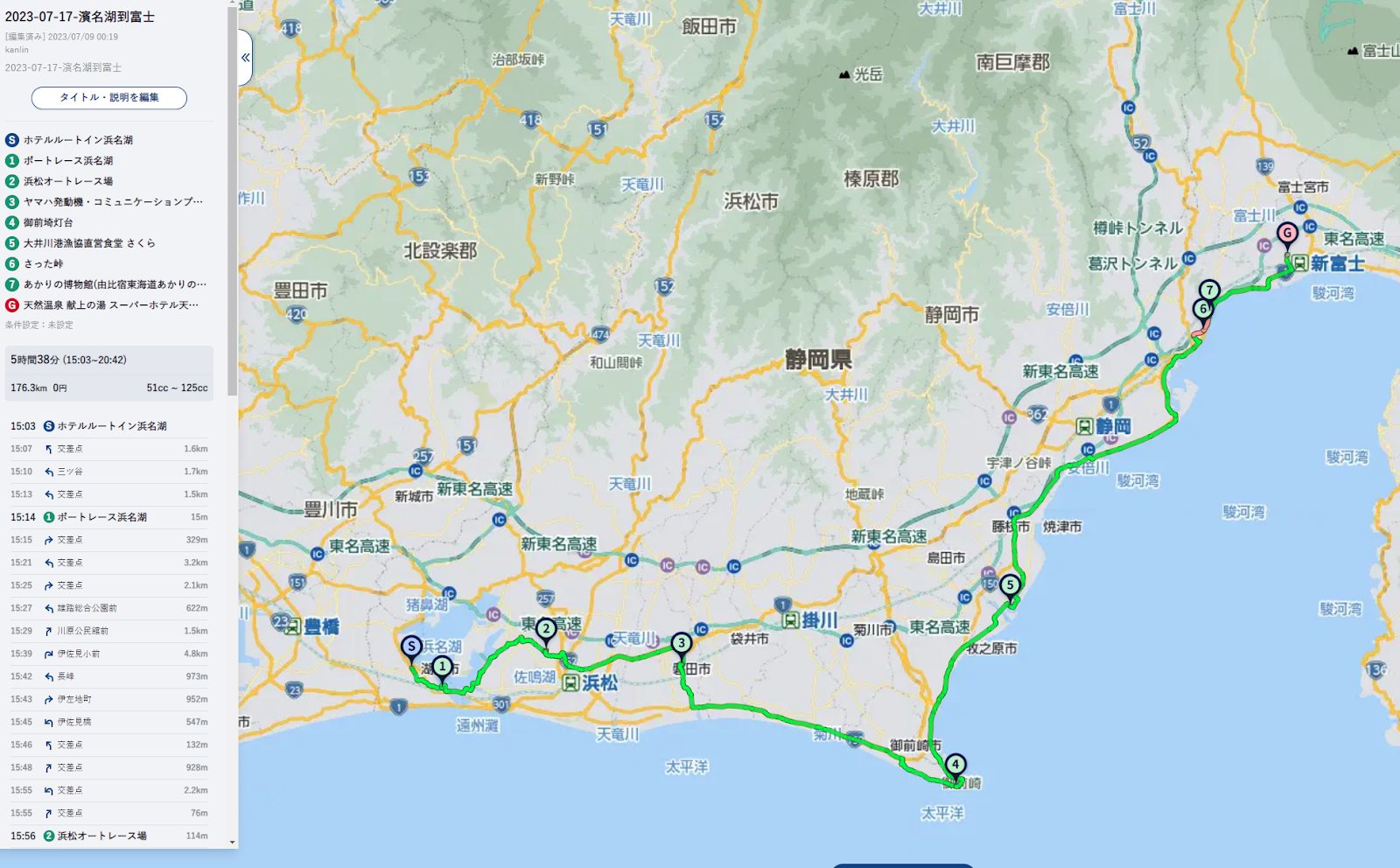Tap the start marker S on the map
Screen dimensions: 1400x868
coord(411,647)
